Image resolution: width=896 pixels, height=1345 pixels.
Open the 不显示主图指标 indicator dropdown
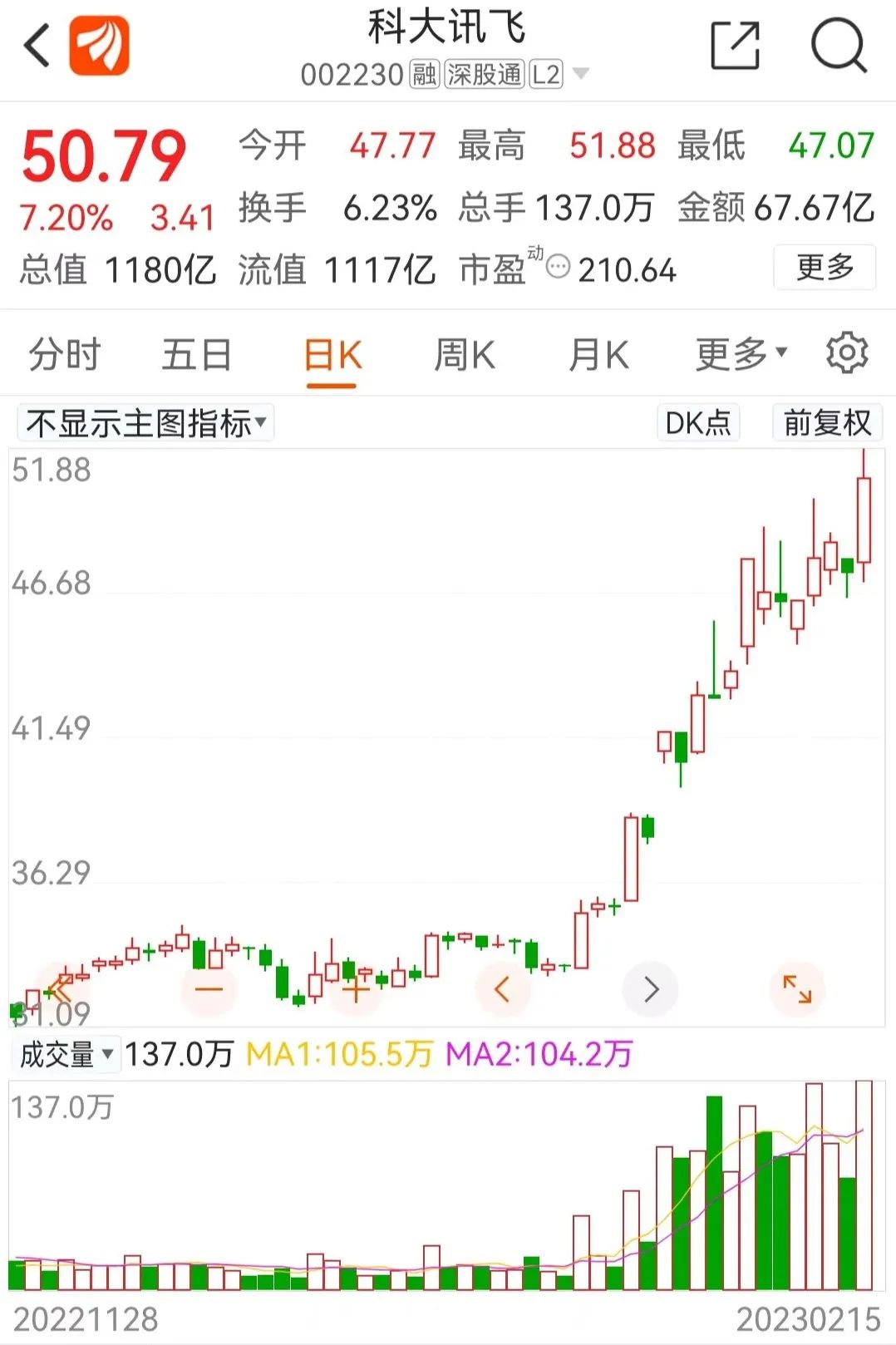(x=146, y=423)
